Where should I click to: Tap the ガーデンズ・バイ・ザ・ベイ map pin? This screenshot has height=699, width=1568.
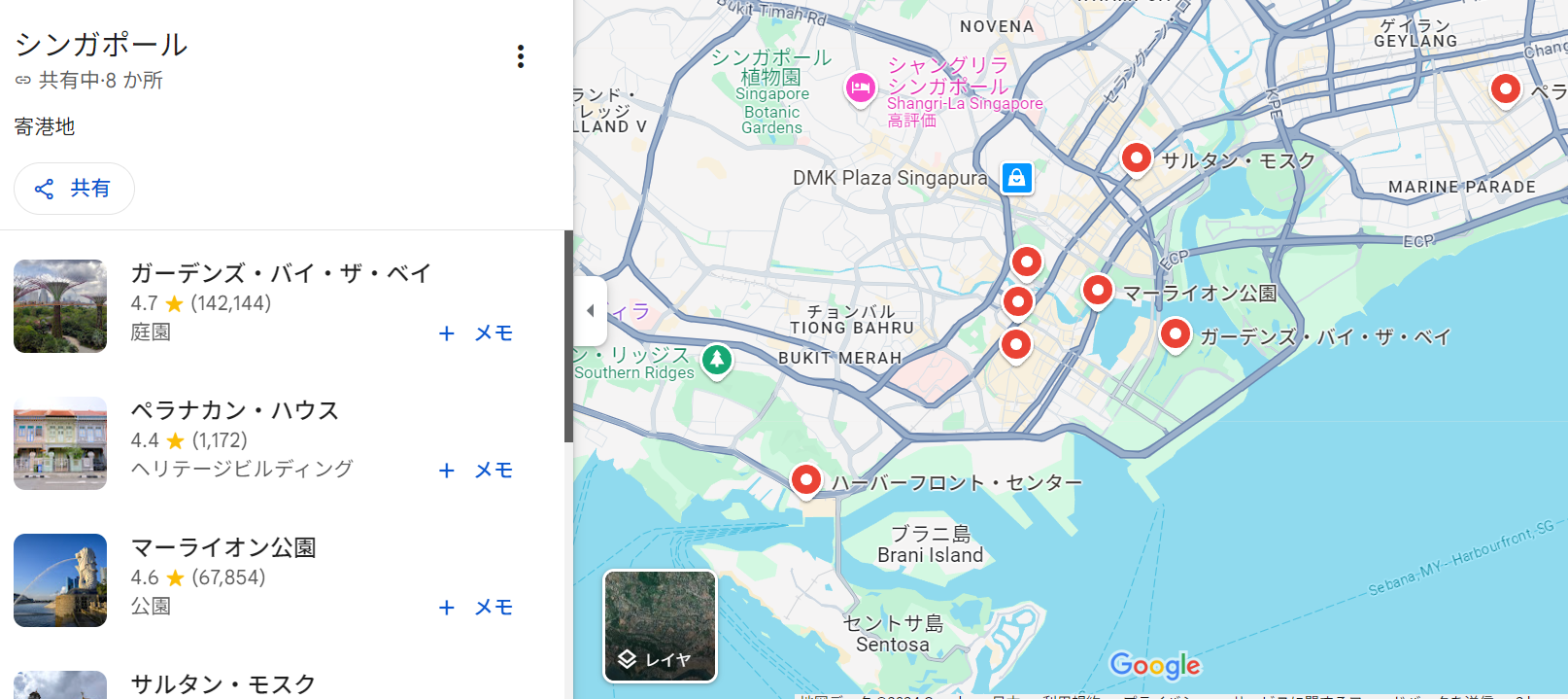coord(1175,334)
